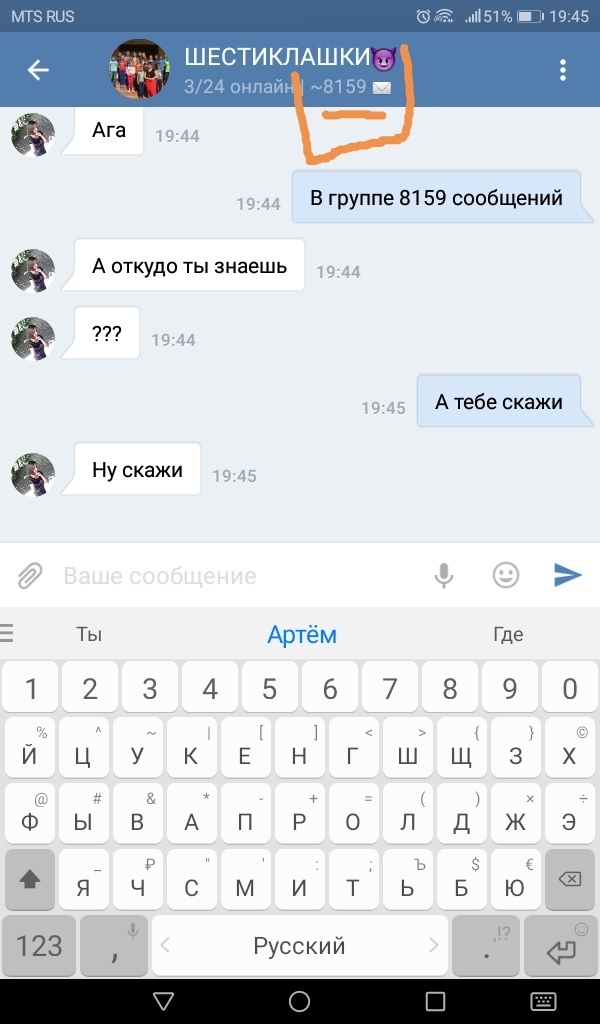The width and height of the screenshot is (600, 1024).
Task: Open the chat overflow menu
Action: pos(563,70)
